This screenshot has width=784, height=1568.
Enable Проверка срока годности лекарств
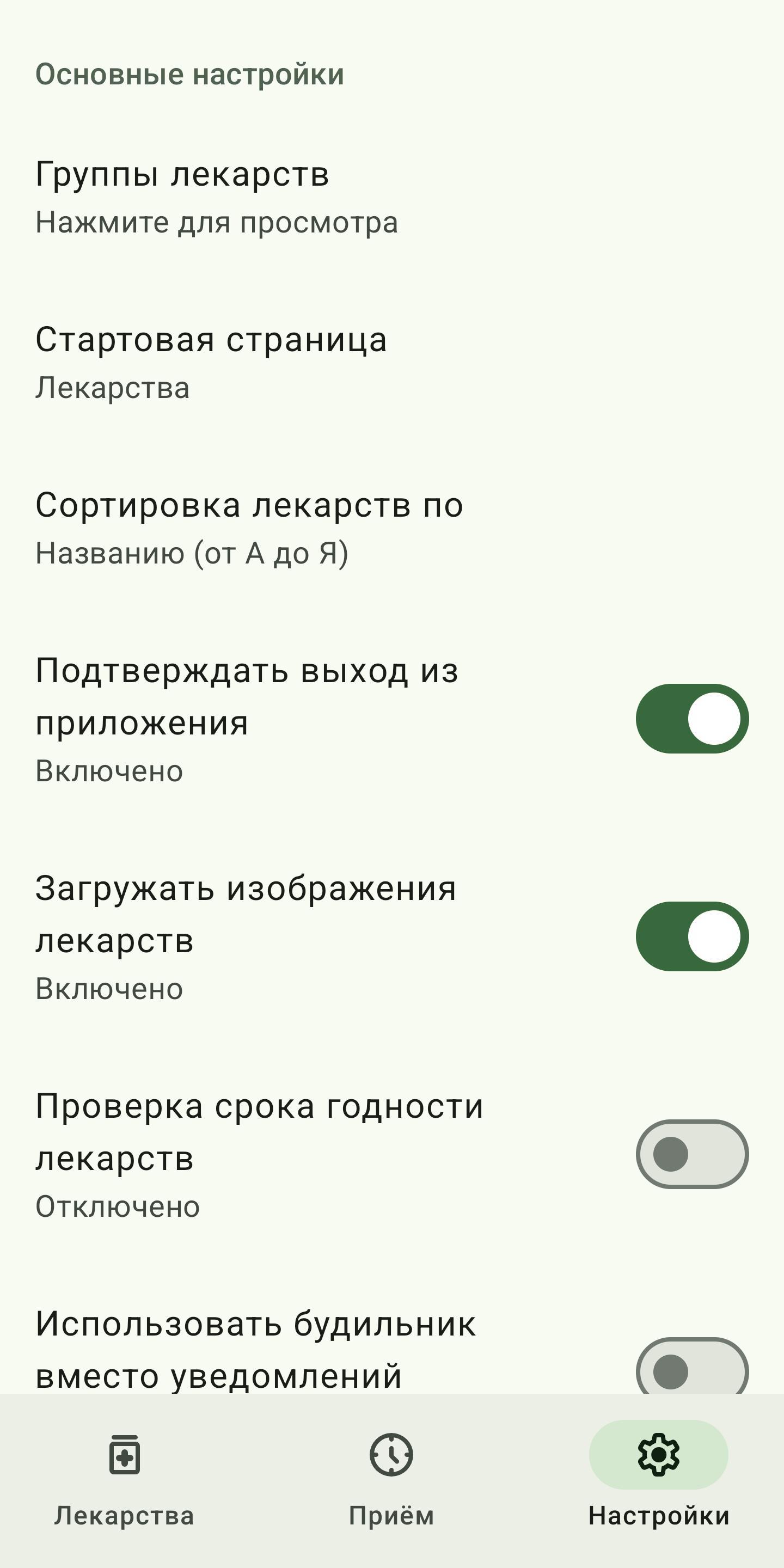tap(692, 1154)
